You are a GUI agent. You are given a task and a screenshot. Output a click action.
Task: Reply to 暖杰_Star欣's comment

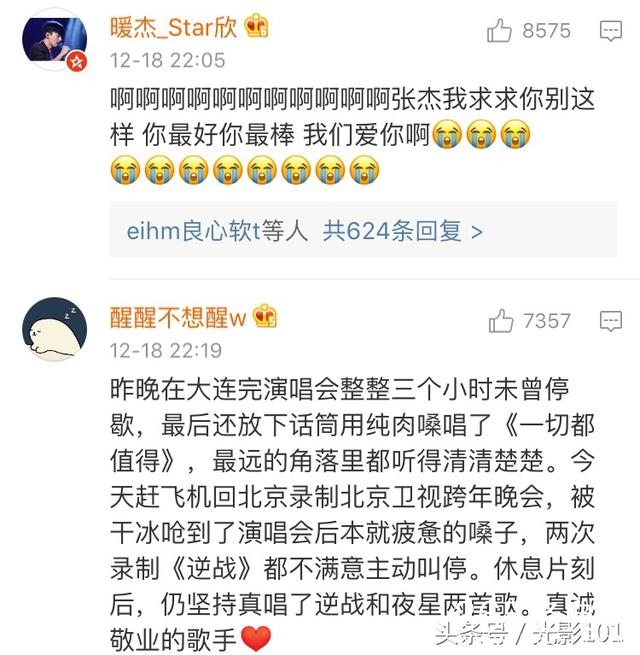610,32
